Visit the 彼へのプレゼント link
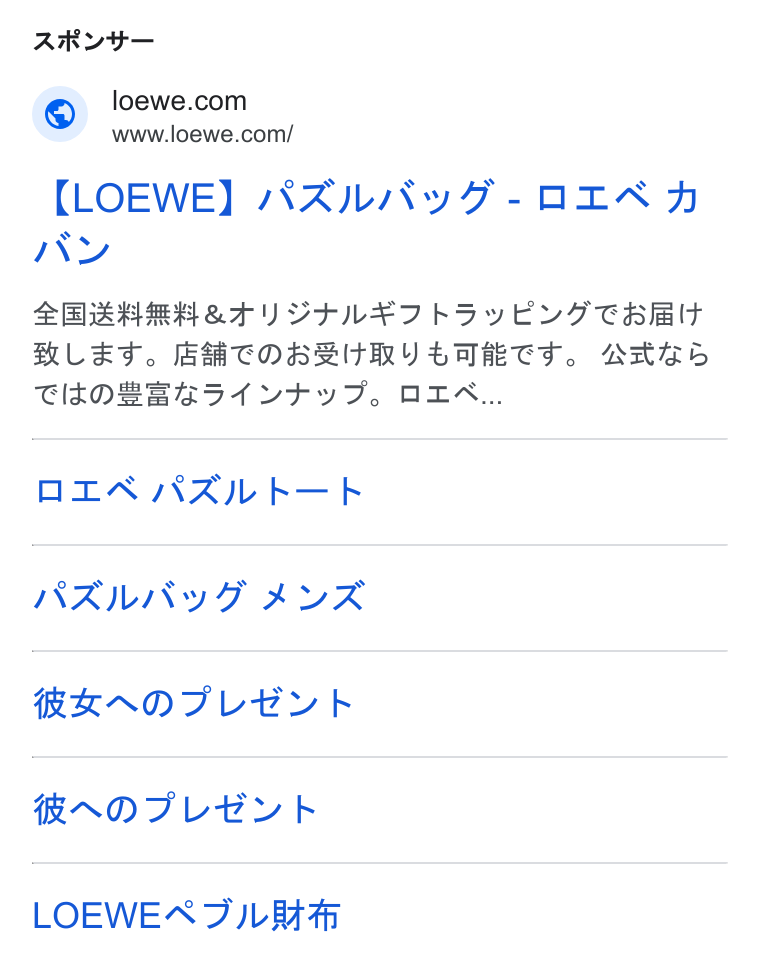The width and height of the screenshot is (760, 968). click(175, 810)
